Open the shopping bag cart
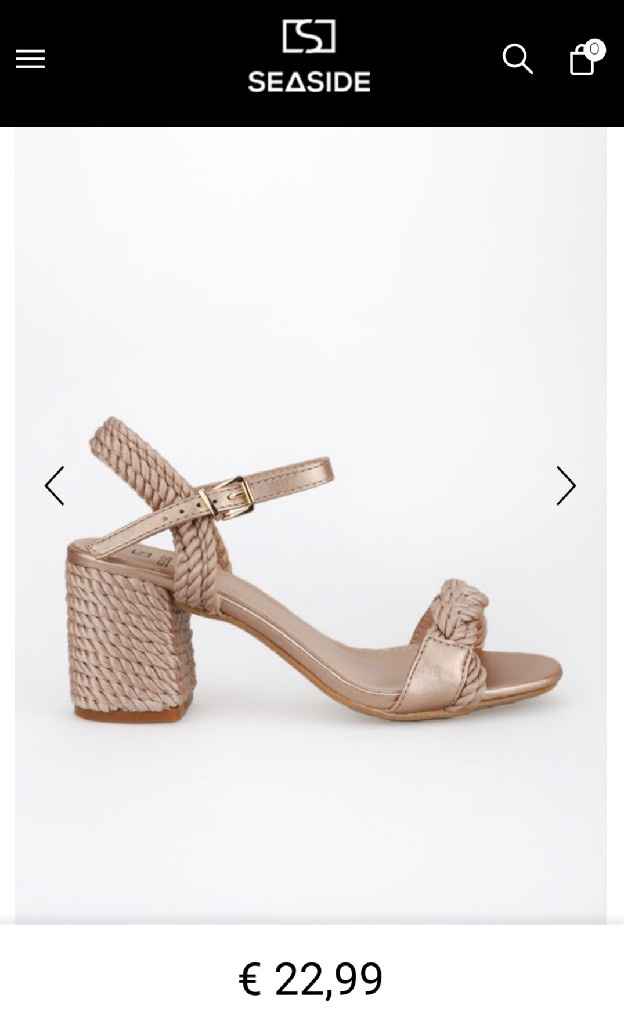 [x=585, y=57]
